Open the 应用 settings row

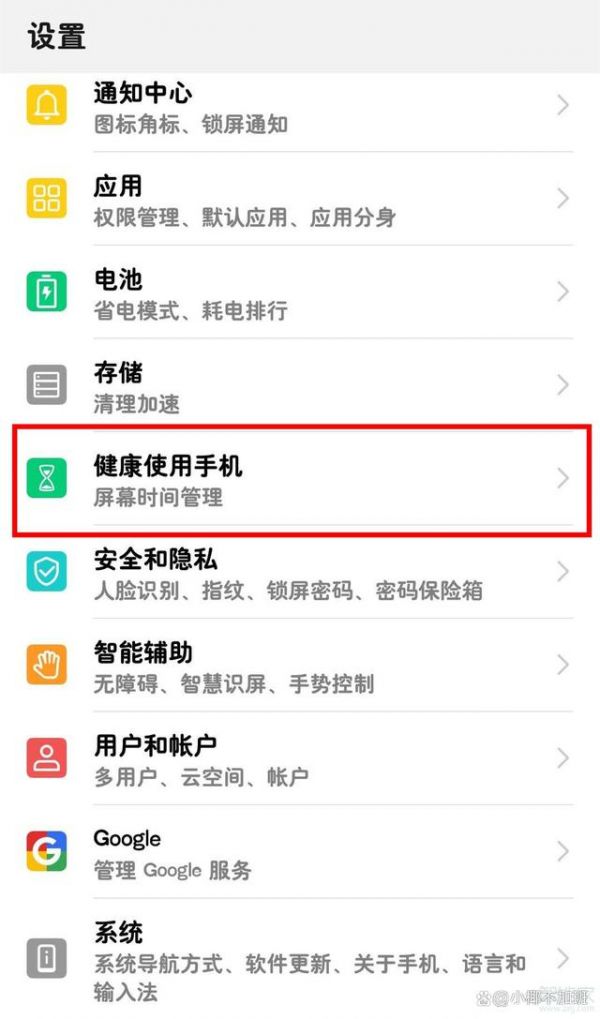click(x=300, y=200)
